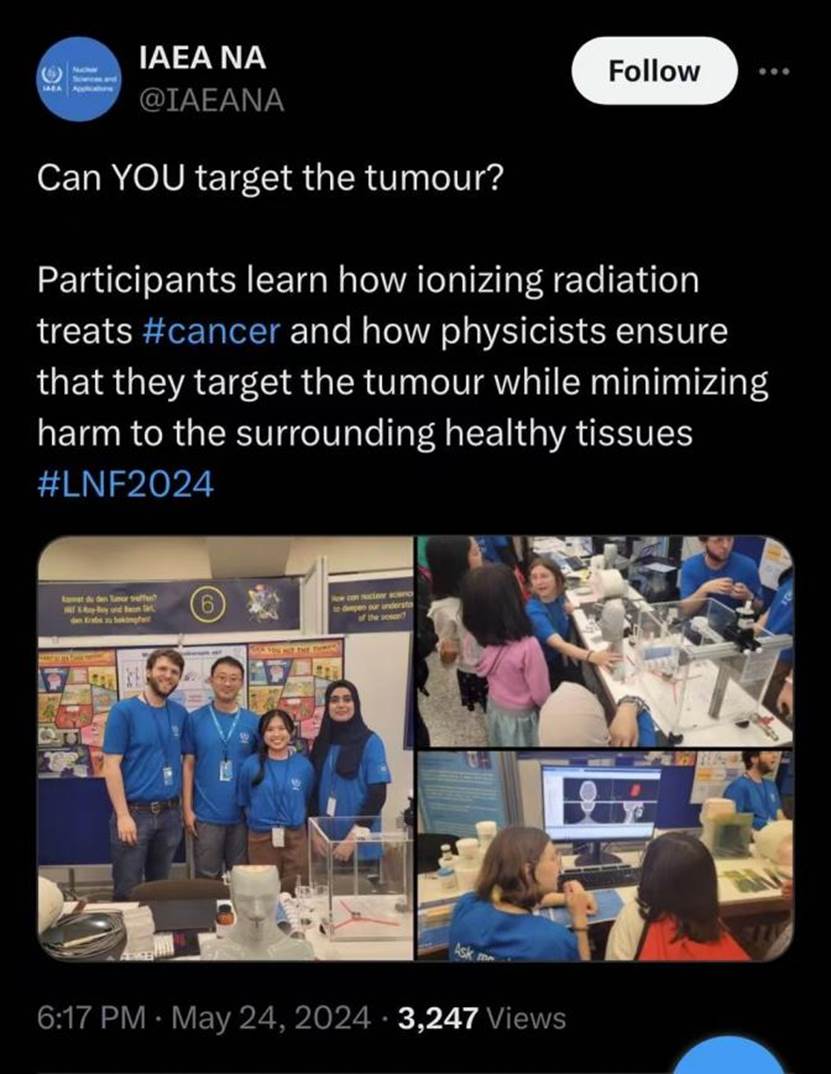View photo of participants at computer screen
Screen dimensions: 831x1074
click(606, 856)
